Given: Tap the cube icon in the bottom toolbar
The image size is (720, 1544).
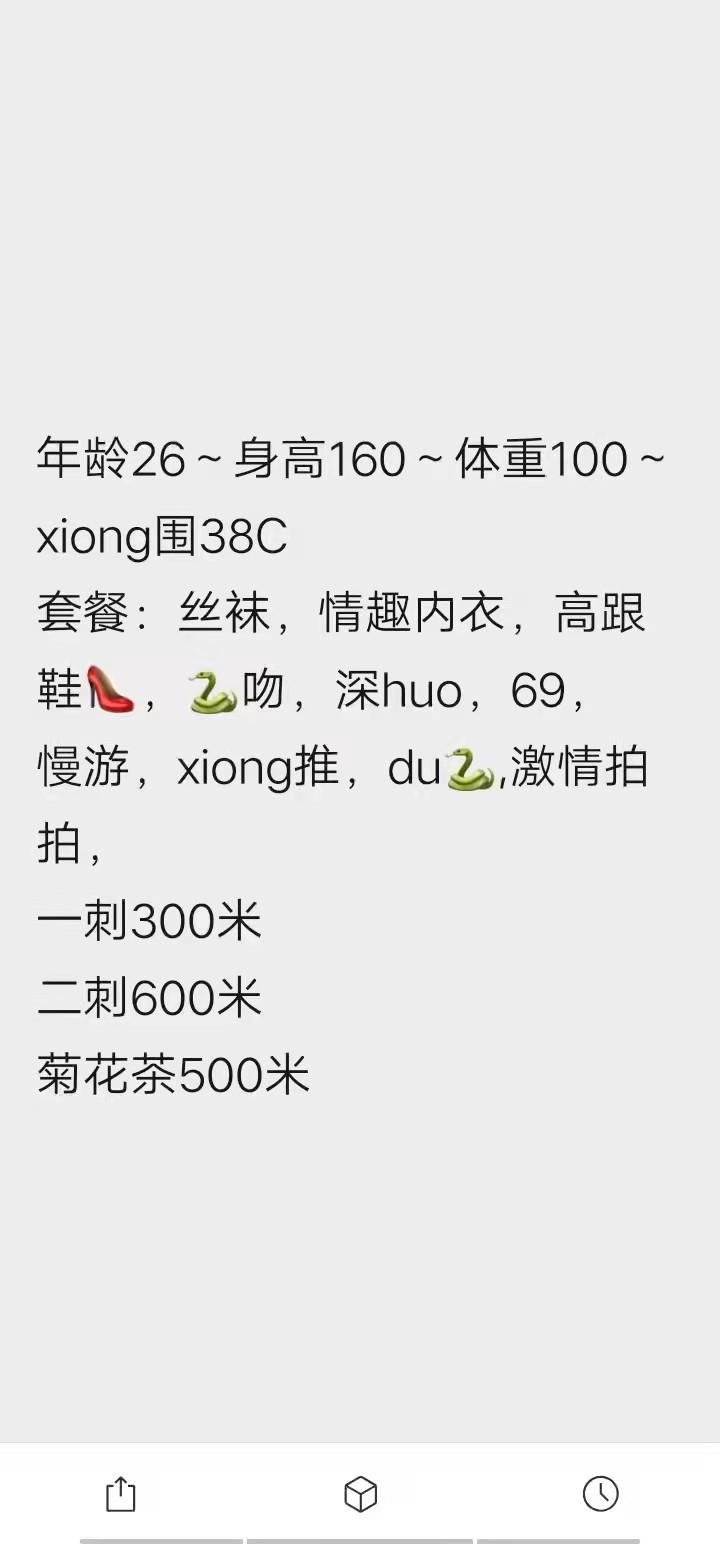Looking at the screenshot, I should [360, 1494].
